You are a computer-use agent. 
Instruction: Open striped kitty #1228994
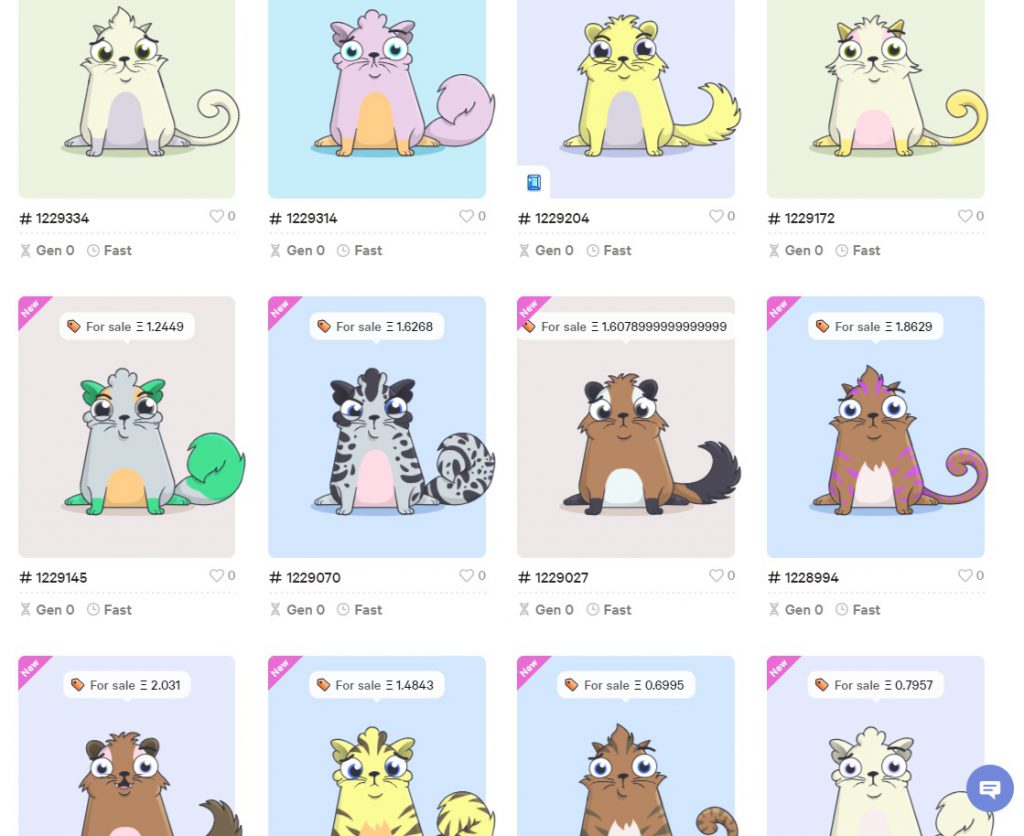click(875, 427)
